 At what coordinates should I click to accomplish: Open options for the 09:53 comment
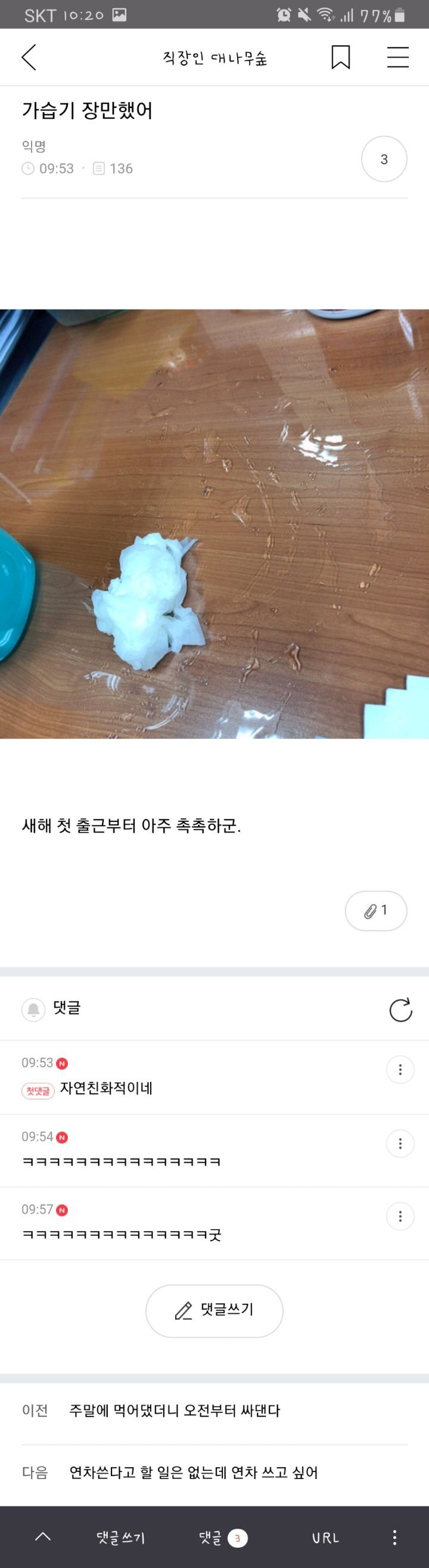pyautogui.click(x=400, y=1069)
